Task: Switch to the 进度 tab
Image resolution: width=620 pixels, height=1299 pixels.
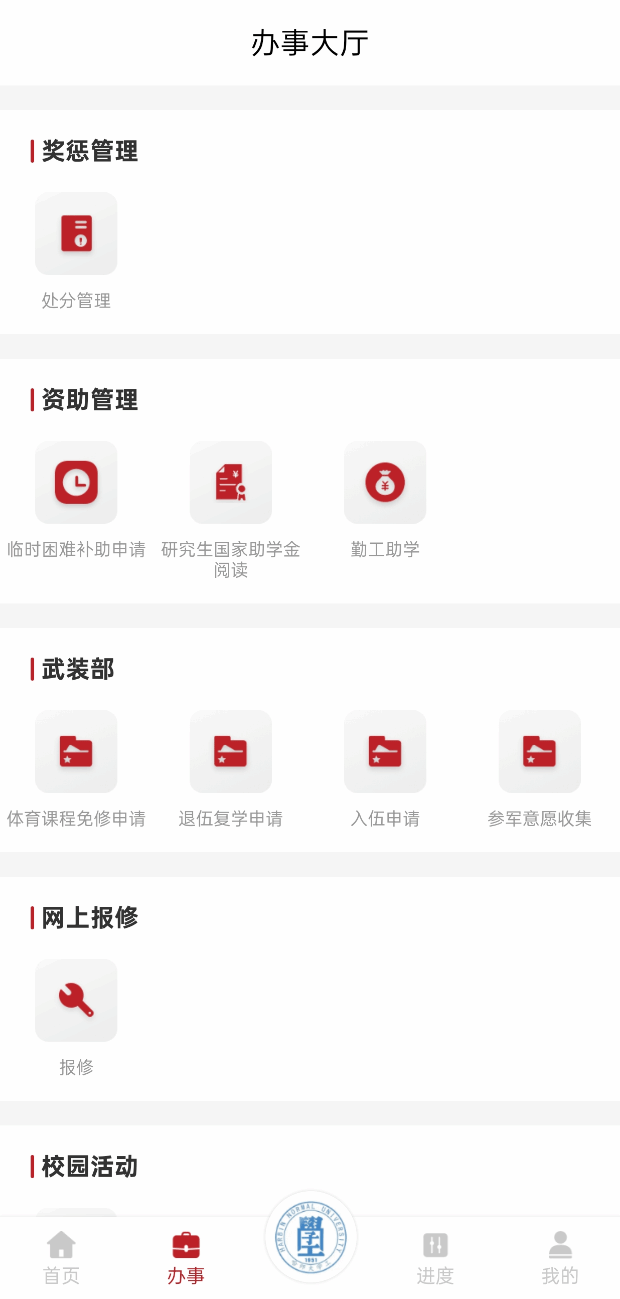Action: [435, 1257]
